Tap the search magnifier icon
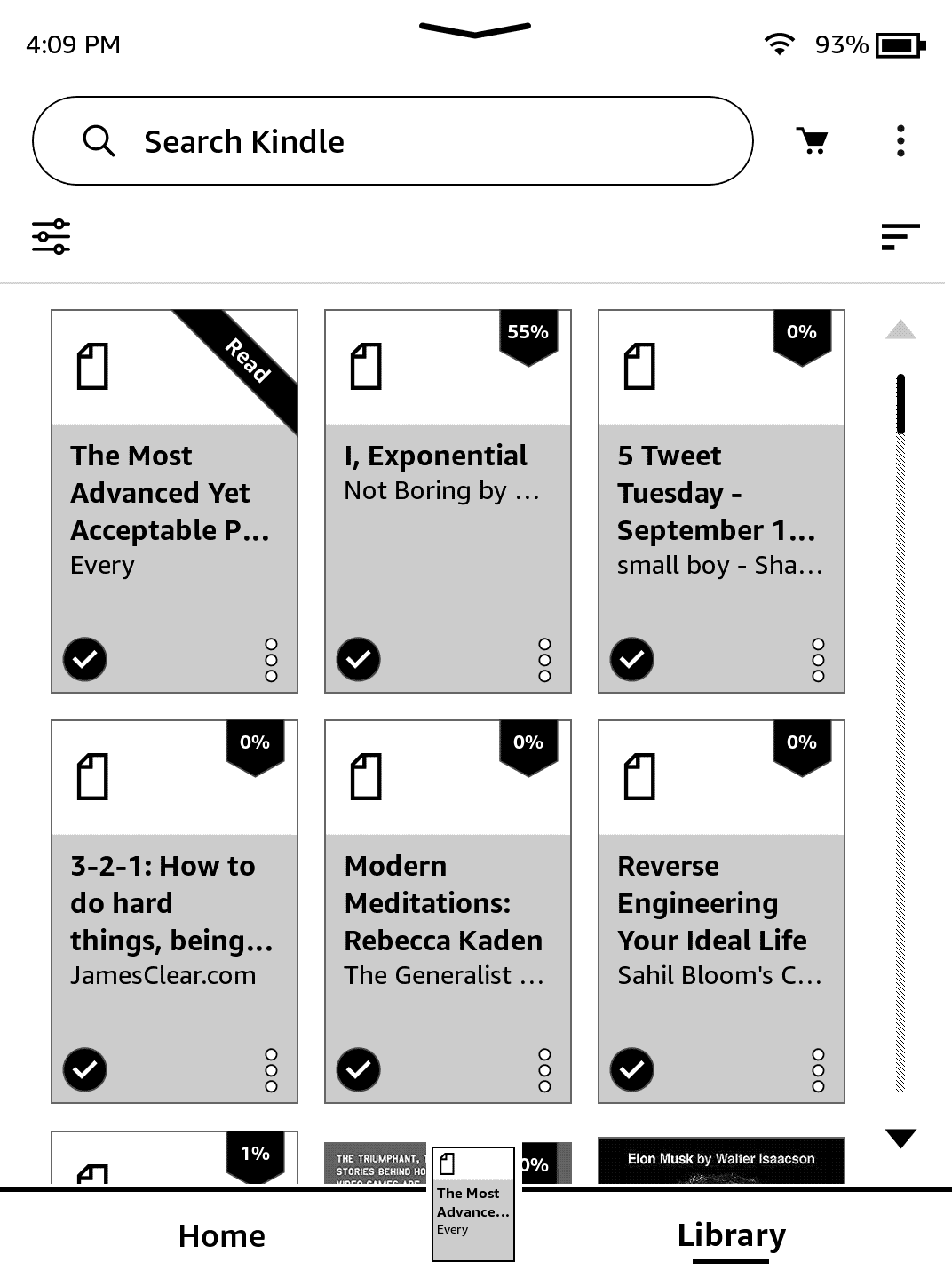This screenshot has height=1286, width=952. coord(99,140)
